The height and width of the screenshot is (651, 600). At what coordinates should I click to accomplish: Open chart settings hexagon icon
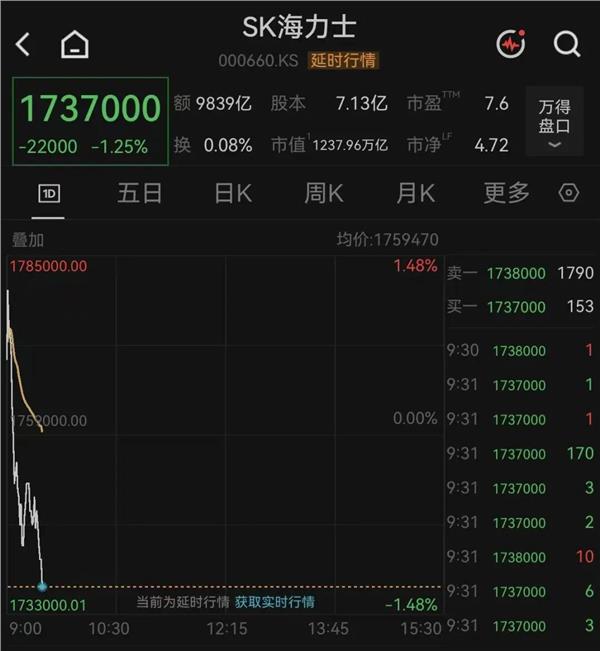click(x=568, y=193)
